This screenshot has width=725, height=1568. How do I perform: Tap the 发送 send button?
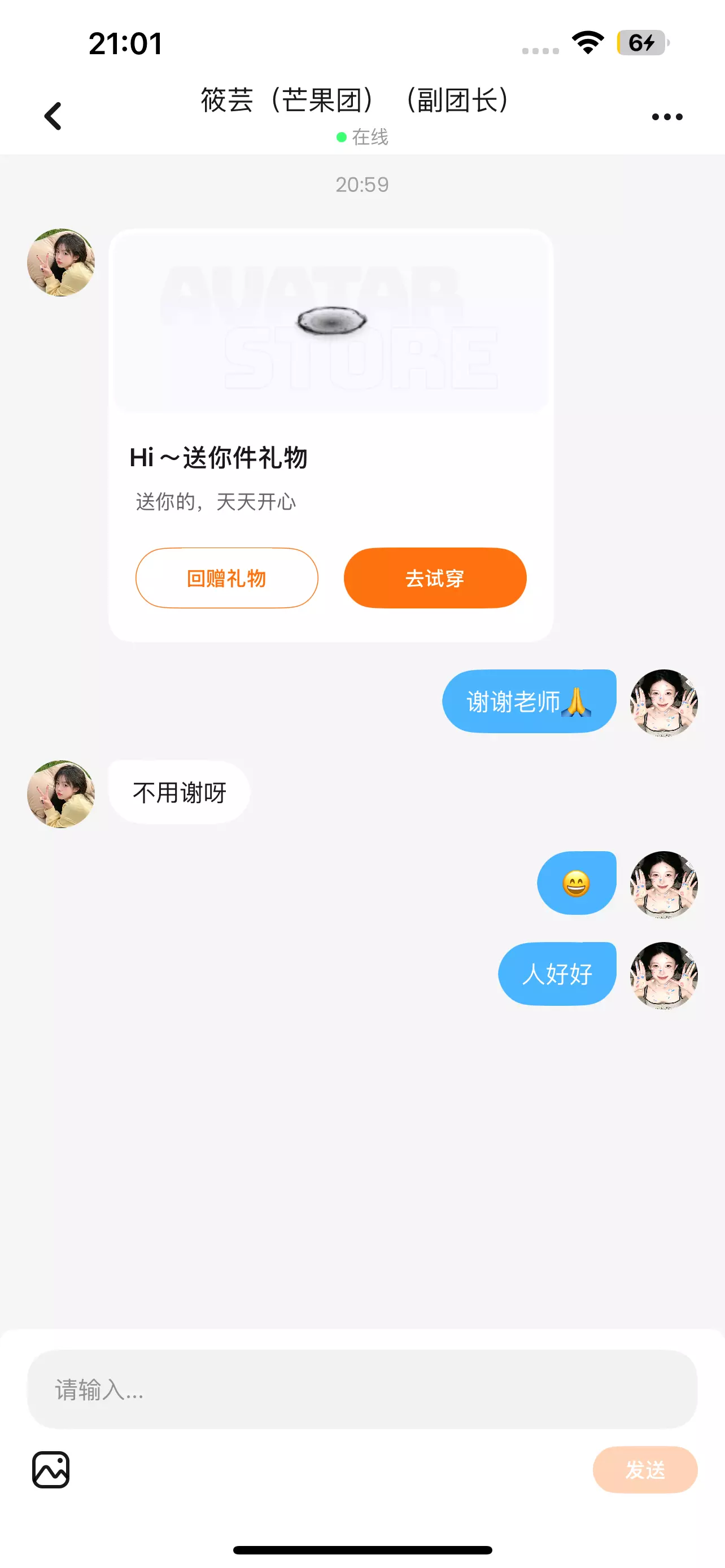tap(645, 1469)
